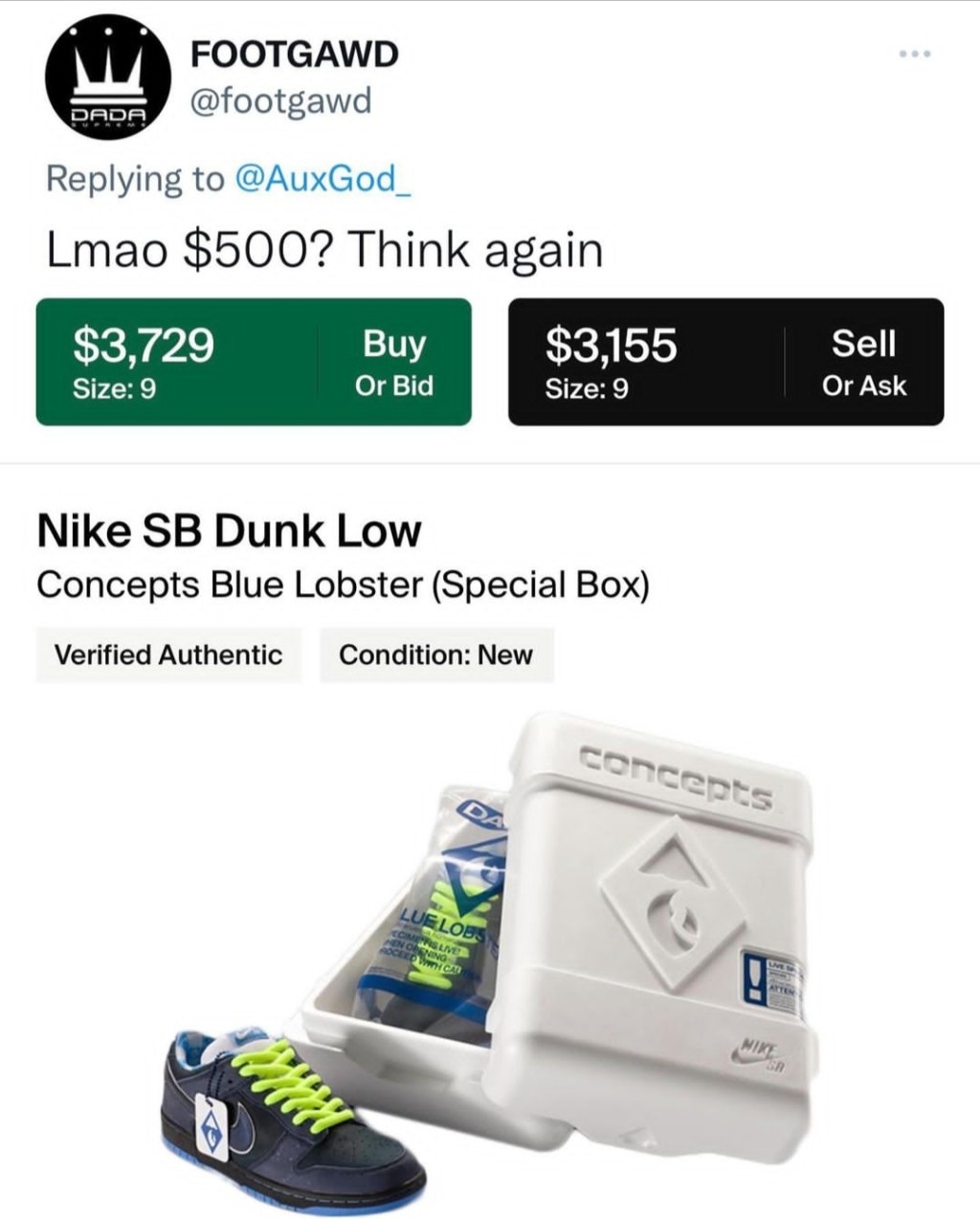Open the @AuxGod_ mention link

click(x=323, y=179)
